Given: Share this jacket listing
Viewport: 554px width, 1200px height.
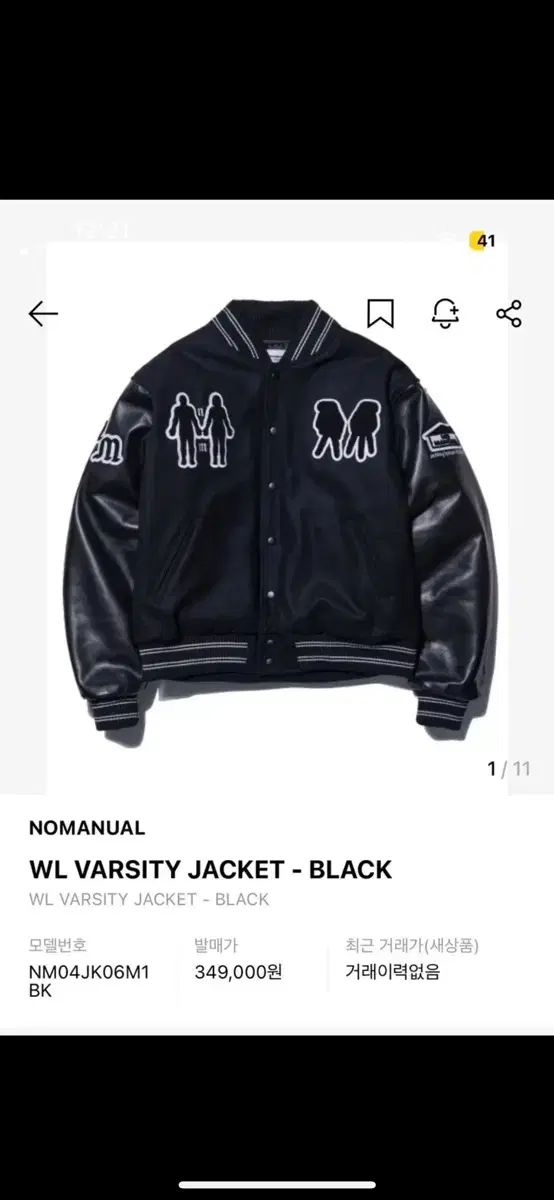Looking at the screenshot, I should tap(509, 314).
